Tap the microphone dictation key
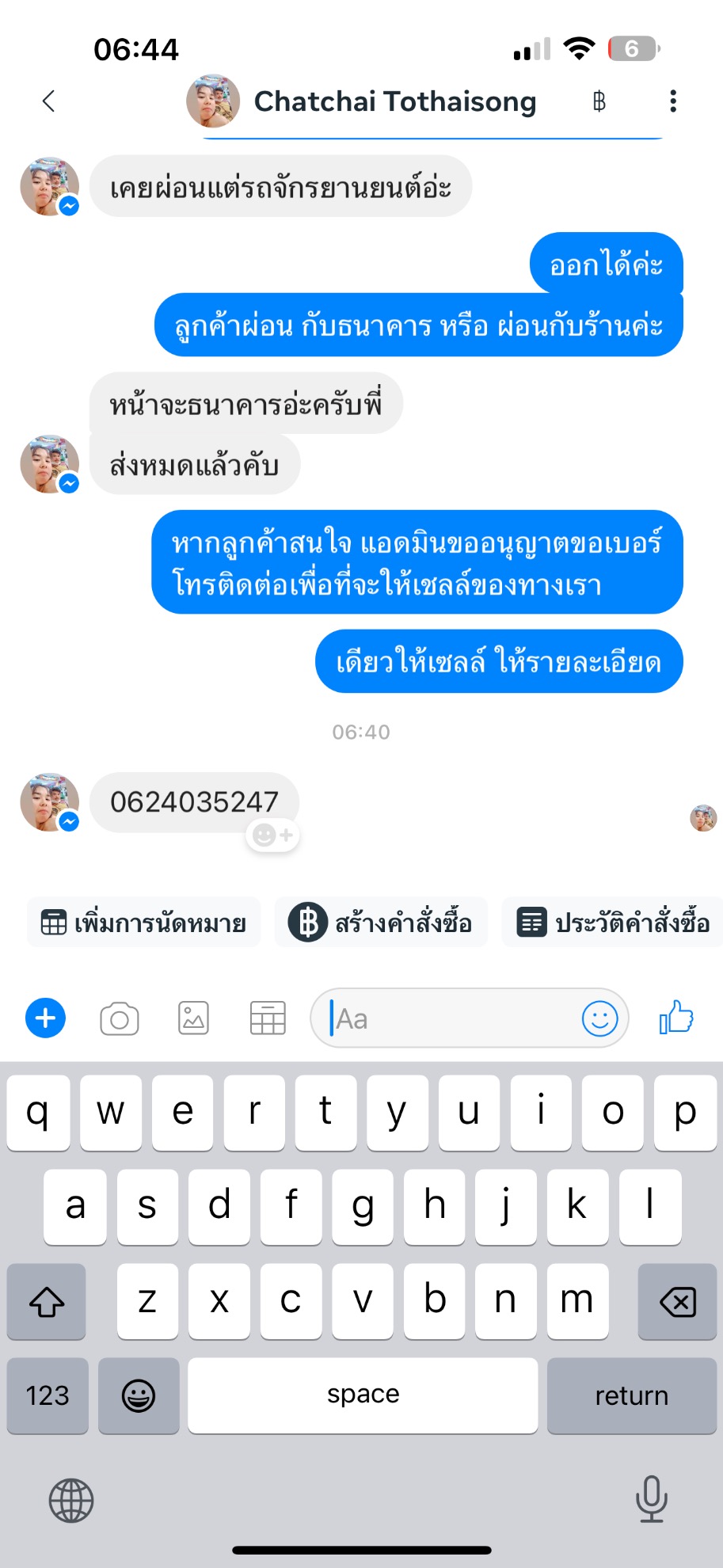Image resolution: width=723 pixels, height=1568 pixels. [x=652, y=1499]
